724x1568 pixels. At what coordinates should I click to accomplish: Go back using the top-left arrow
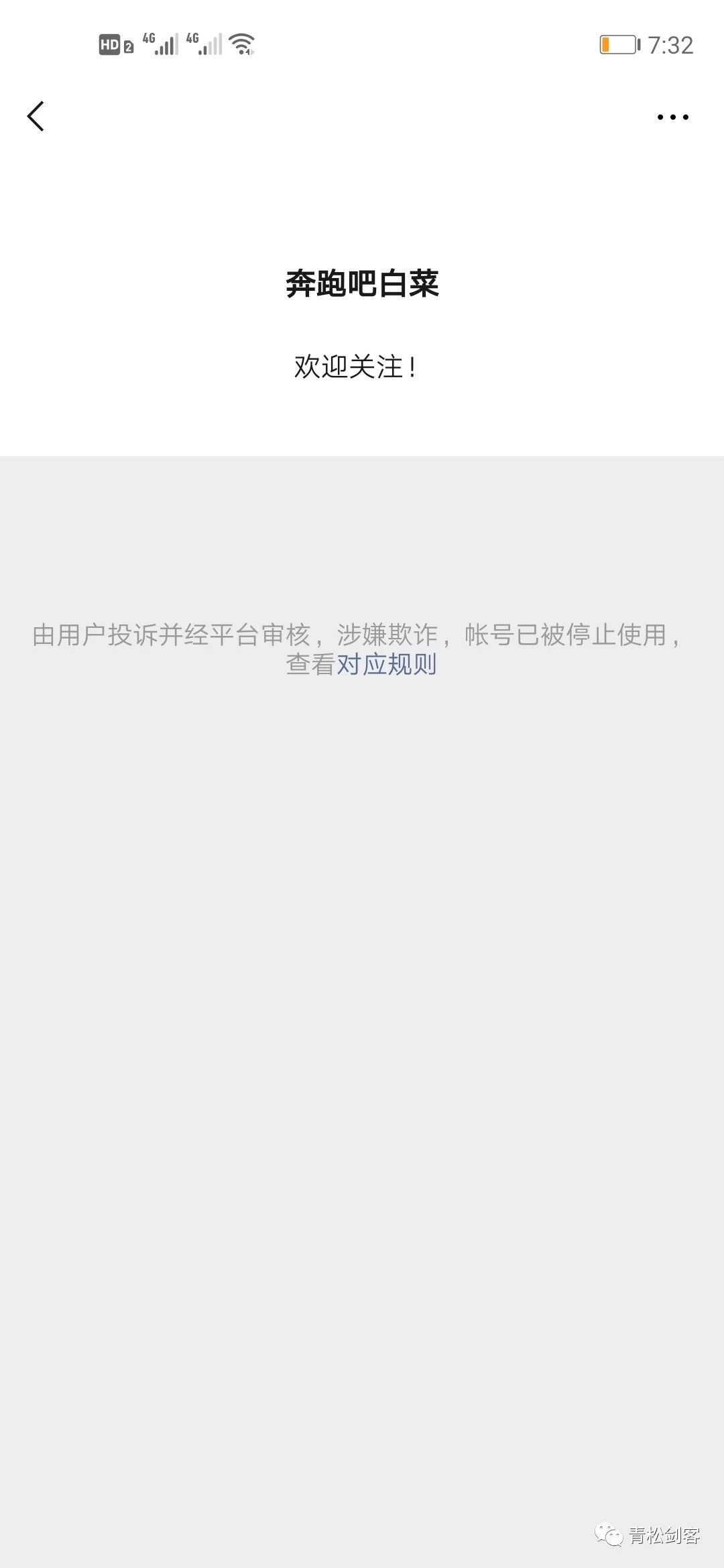(x=36, y=117)
